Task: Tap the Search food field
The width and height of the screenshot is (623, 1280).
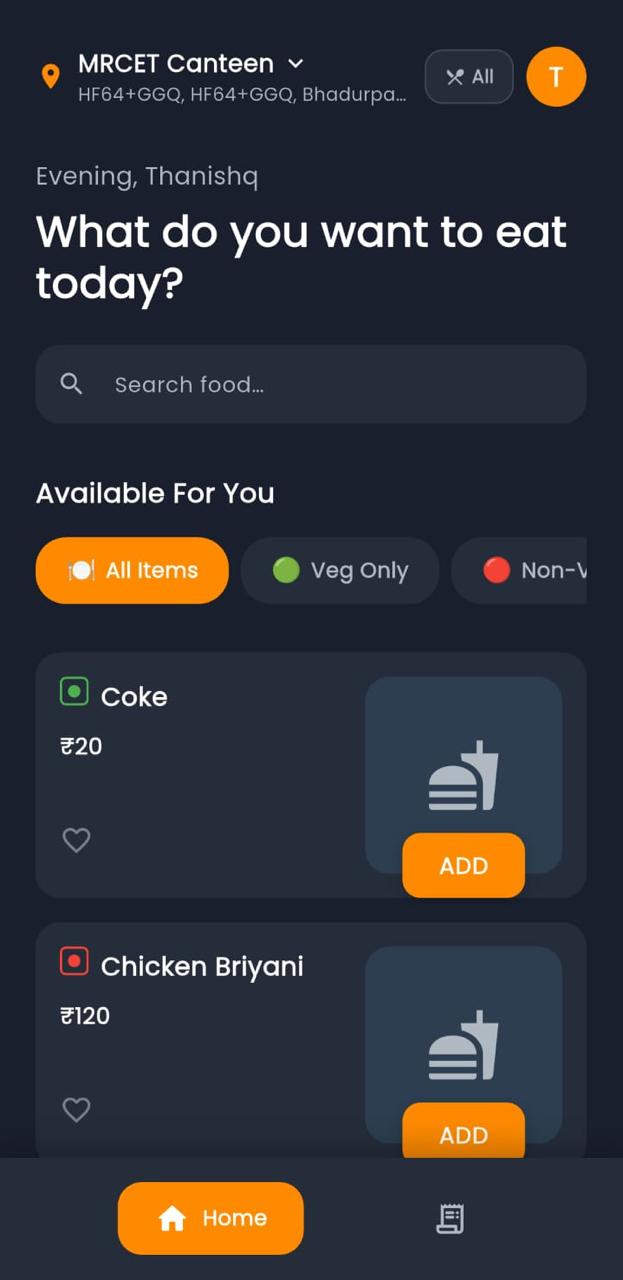Action: pos(310,384)
